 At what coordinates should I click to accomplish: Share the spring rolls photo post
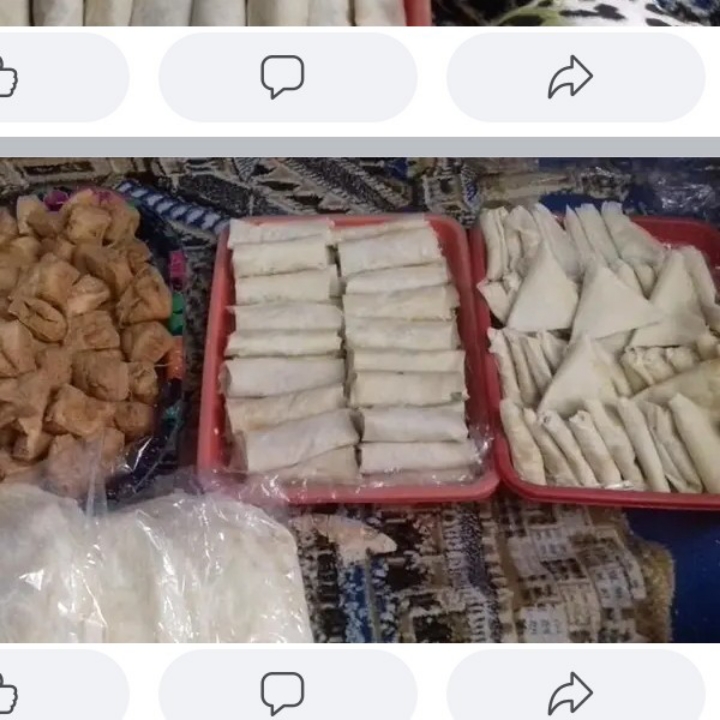tap(571, 693)
